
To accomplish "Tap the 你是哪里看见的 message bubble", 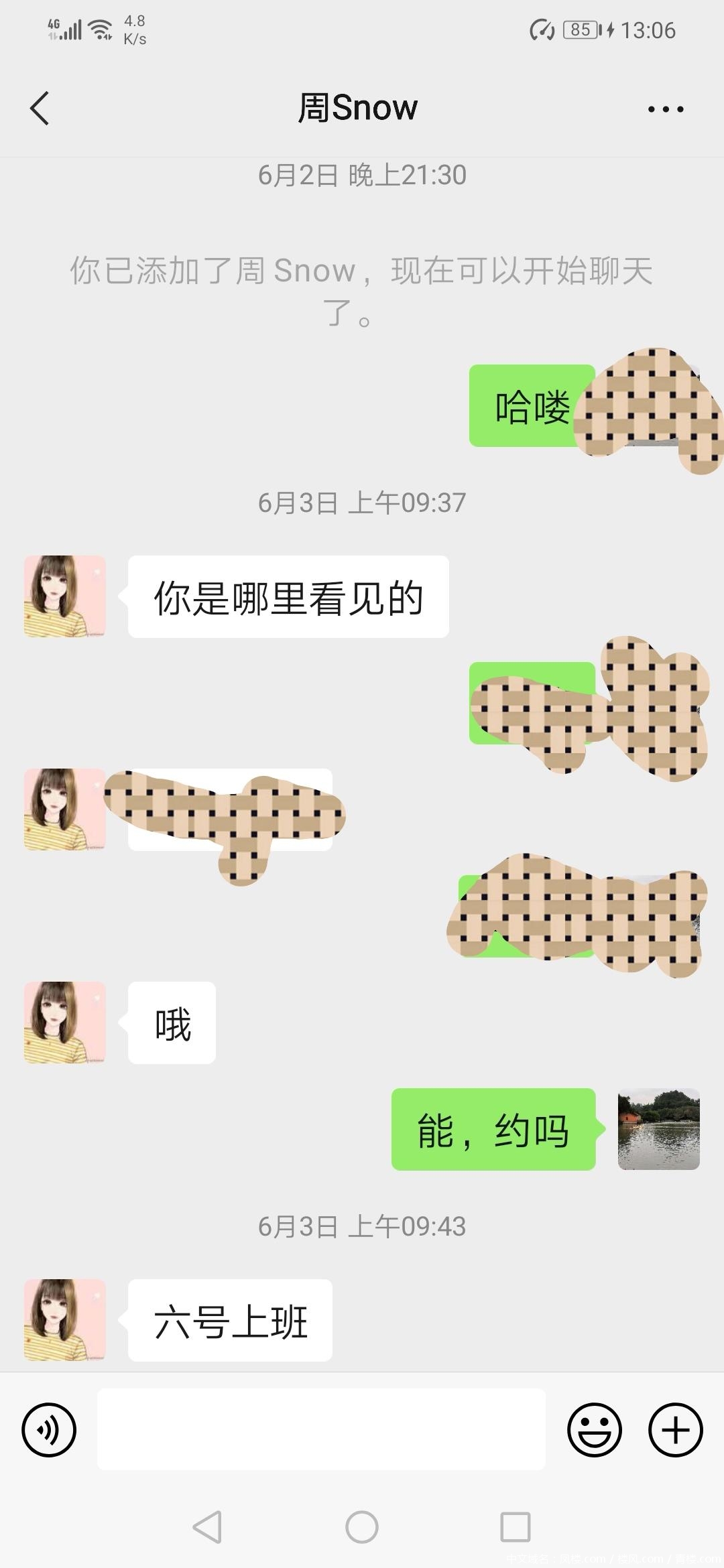I will pos(288,595).
